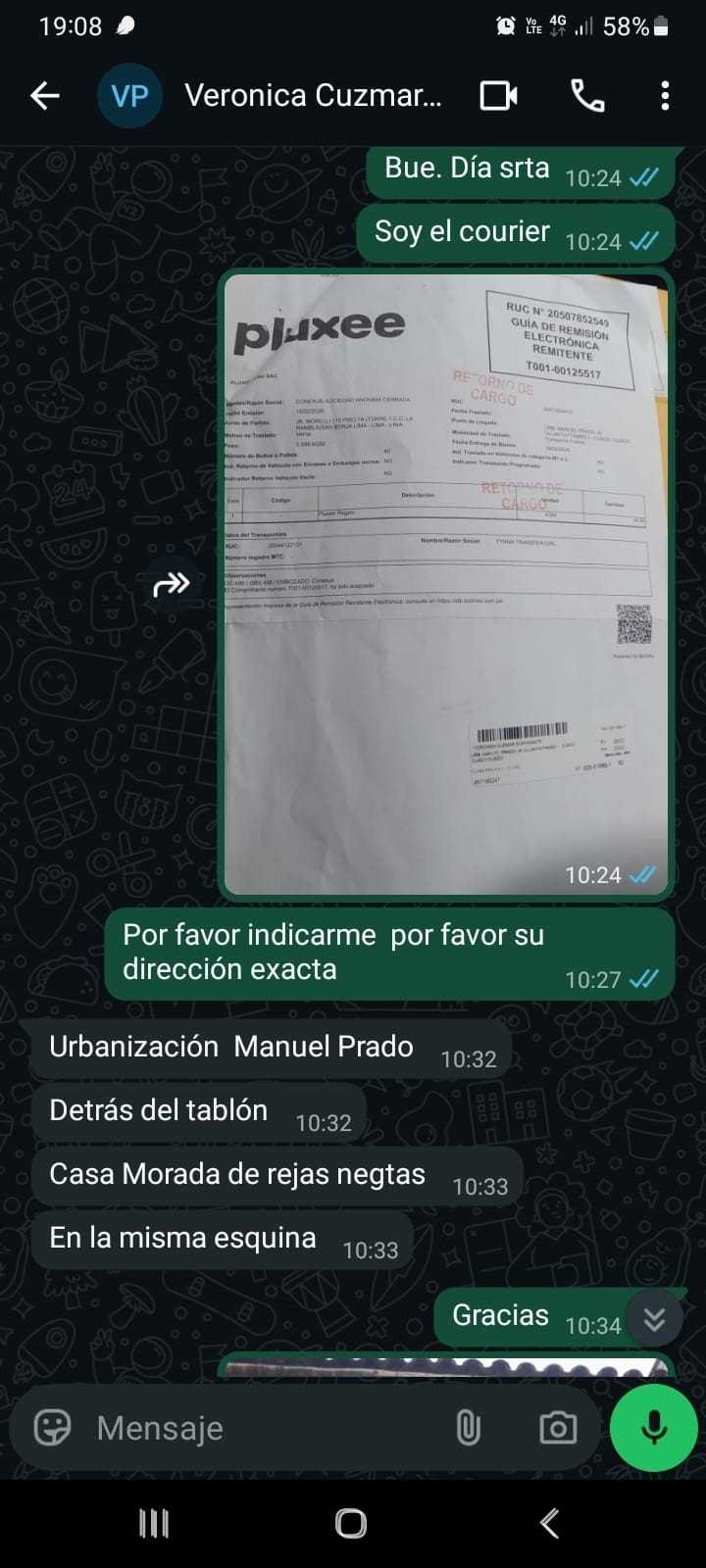Start a video call with Veronica
Screen dimensions: 706x1568
(x=498, y=95)
